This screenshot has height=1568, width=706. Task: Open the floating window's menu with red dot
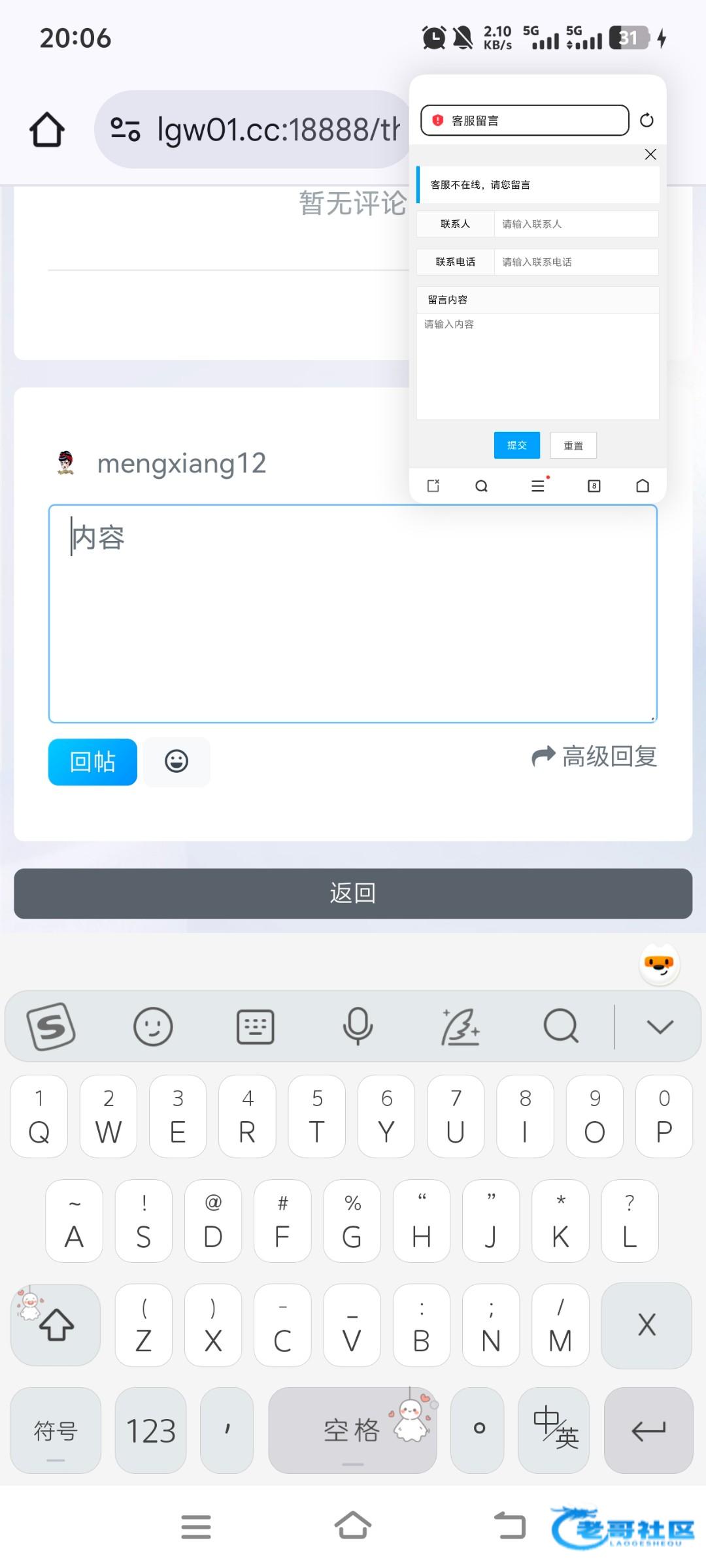[538, 485]
